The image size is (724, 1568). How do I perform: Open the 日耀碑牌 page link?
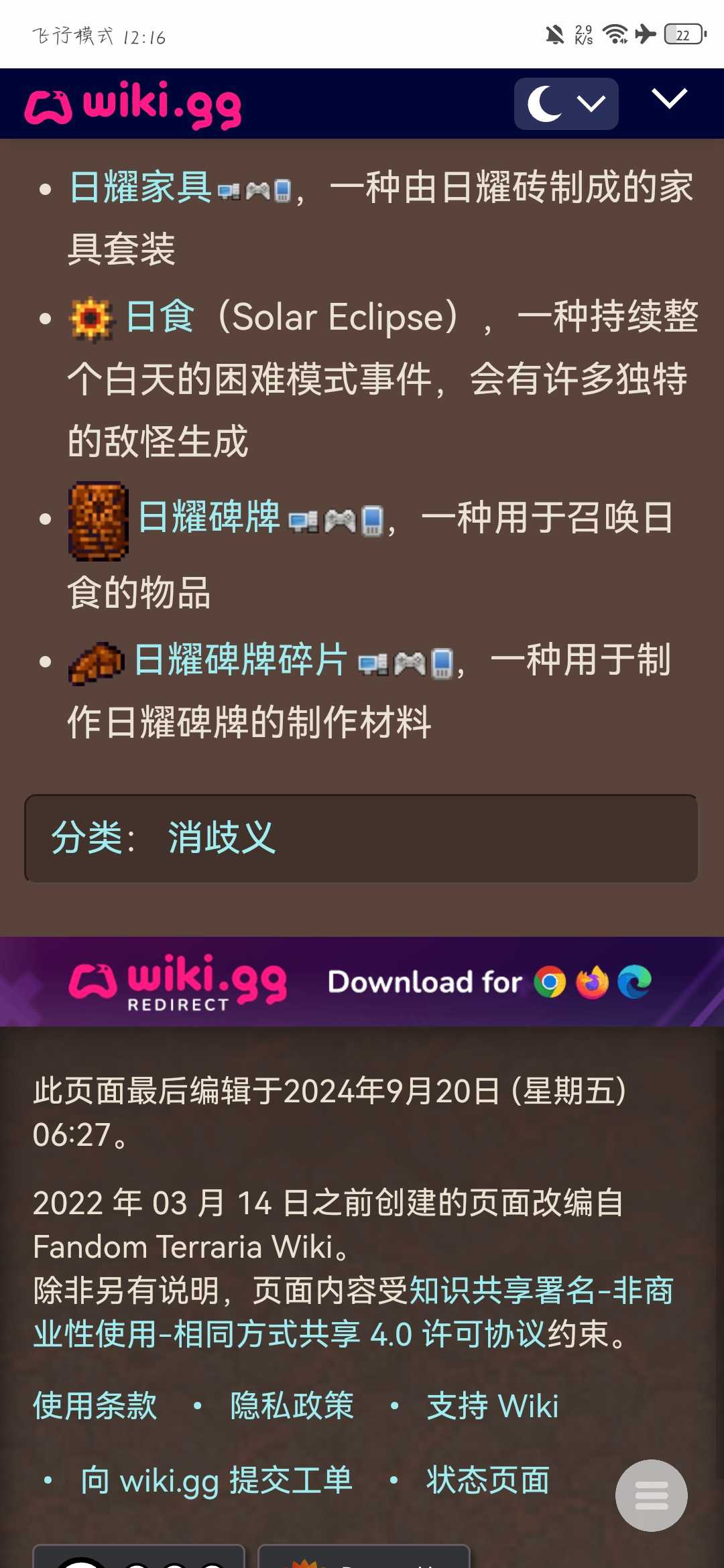208,518
